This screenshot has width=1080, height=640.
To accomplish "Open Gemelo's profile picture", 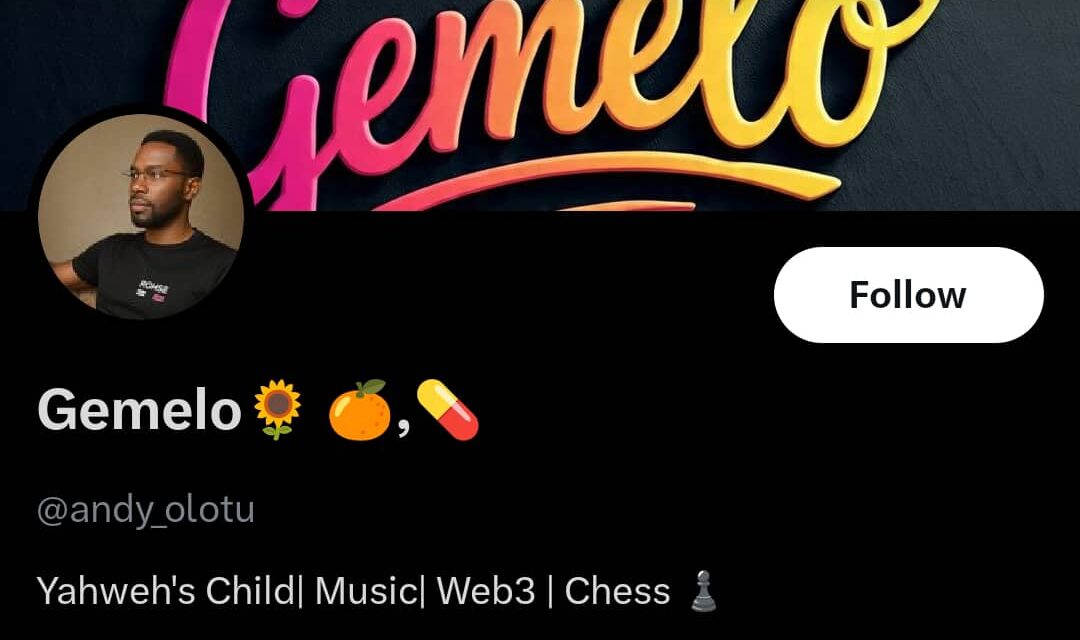I will click(140, 217).
